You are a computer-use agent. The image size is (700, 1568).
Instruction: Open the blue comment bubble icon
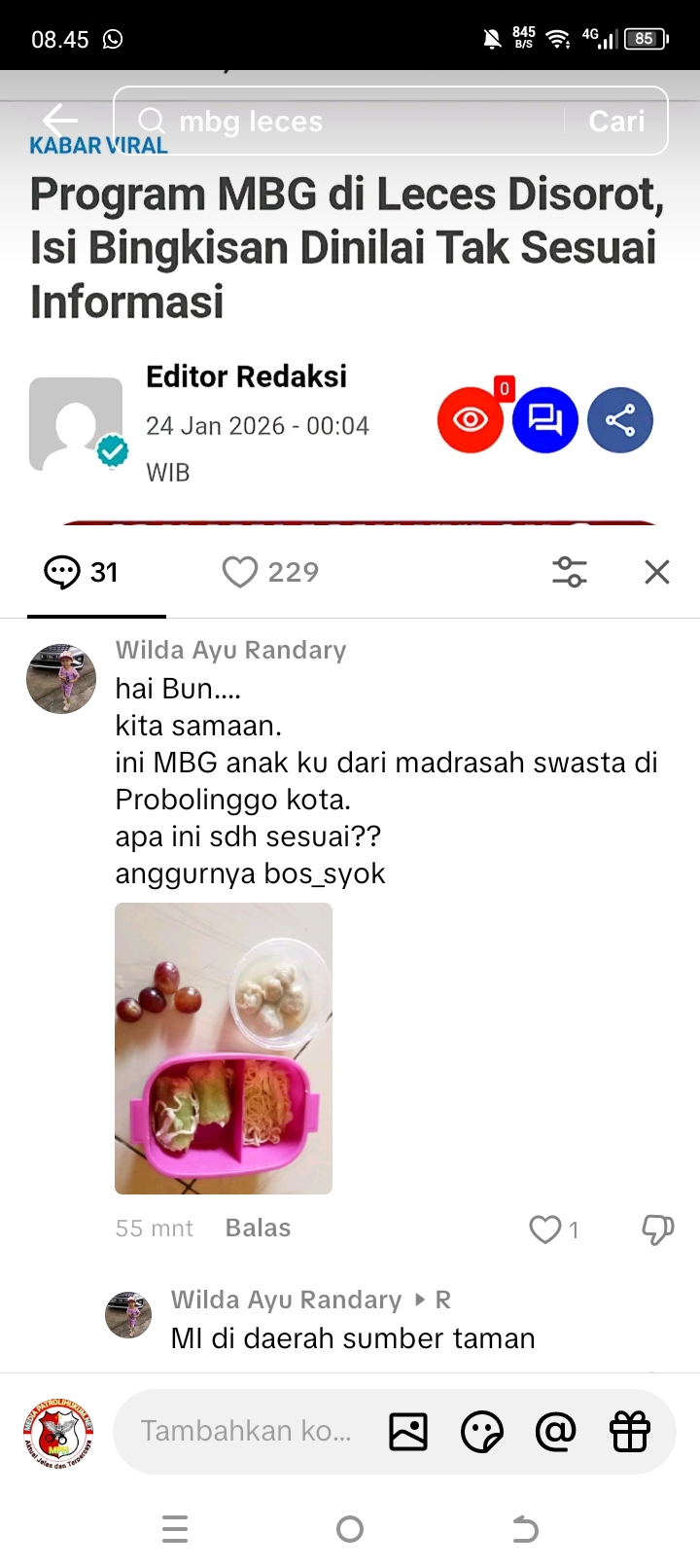[545, 419]
